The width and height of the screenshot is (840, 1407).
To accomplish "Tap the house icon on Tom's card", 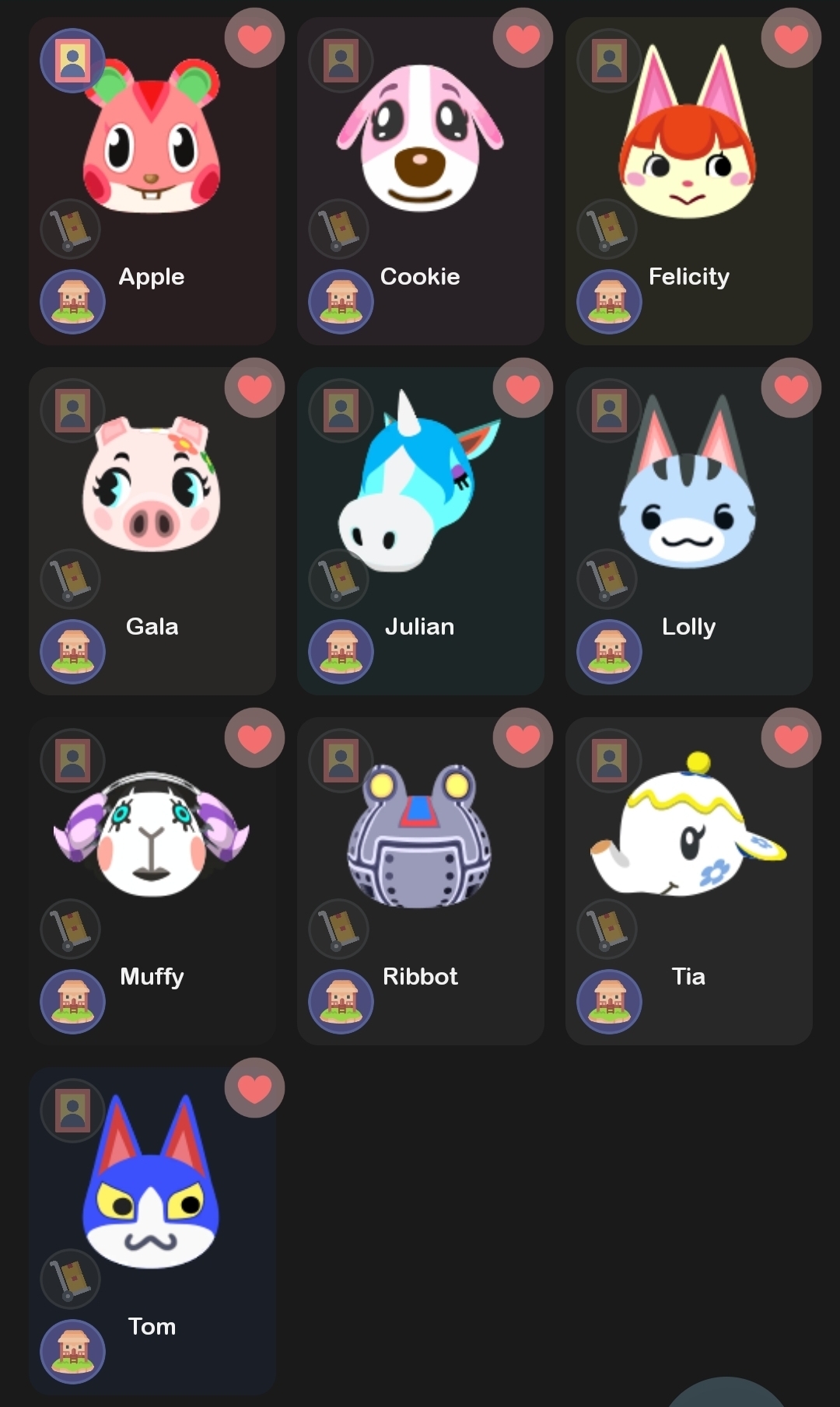I will [72, 1352].
